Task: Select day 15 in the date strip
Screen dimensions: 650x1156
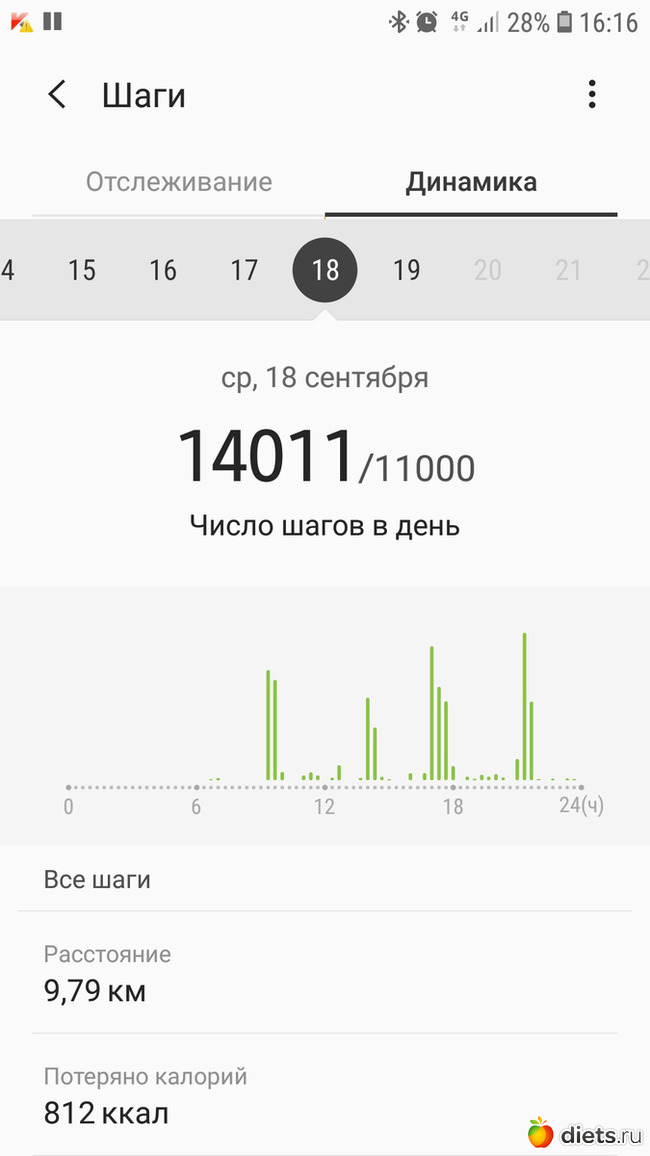Action: [82, 270]
